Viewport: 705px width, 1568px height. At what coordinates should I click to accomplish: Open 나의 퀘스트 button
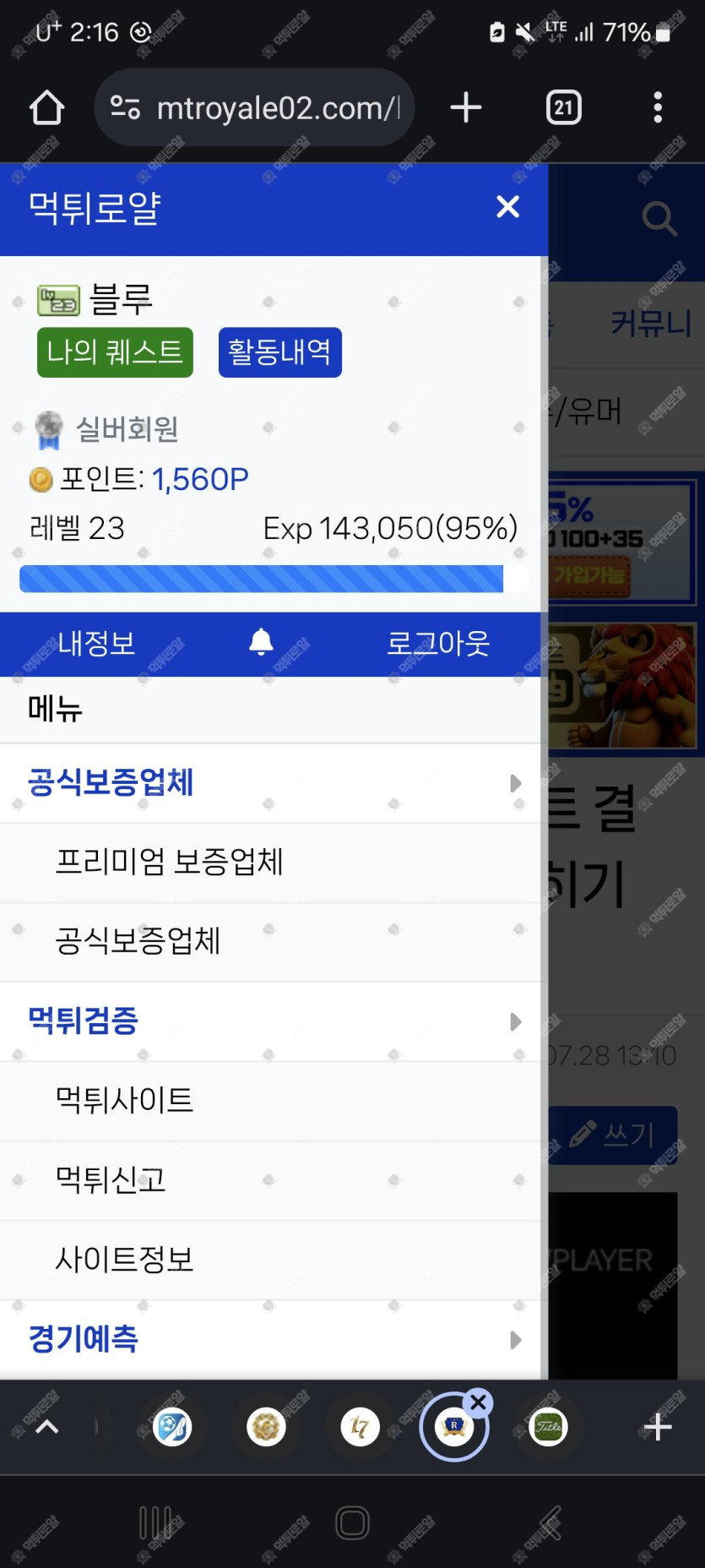pos(115,352)
